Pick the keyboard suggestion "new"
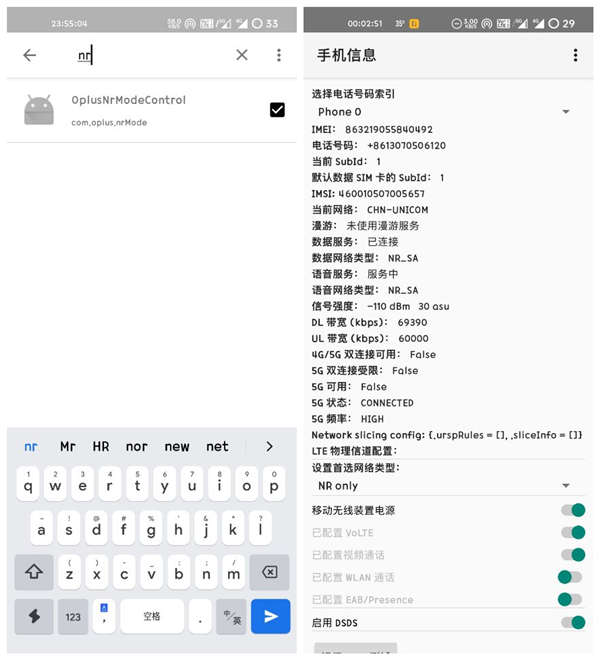This screenshot has height=660, width=600. click(x=177, y=446)
